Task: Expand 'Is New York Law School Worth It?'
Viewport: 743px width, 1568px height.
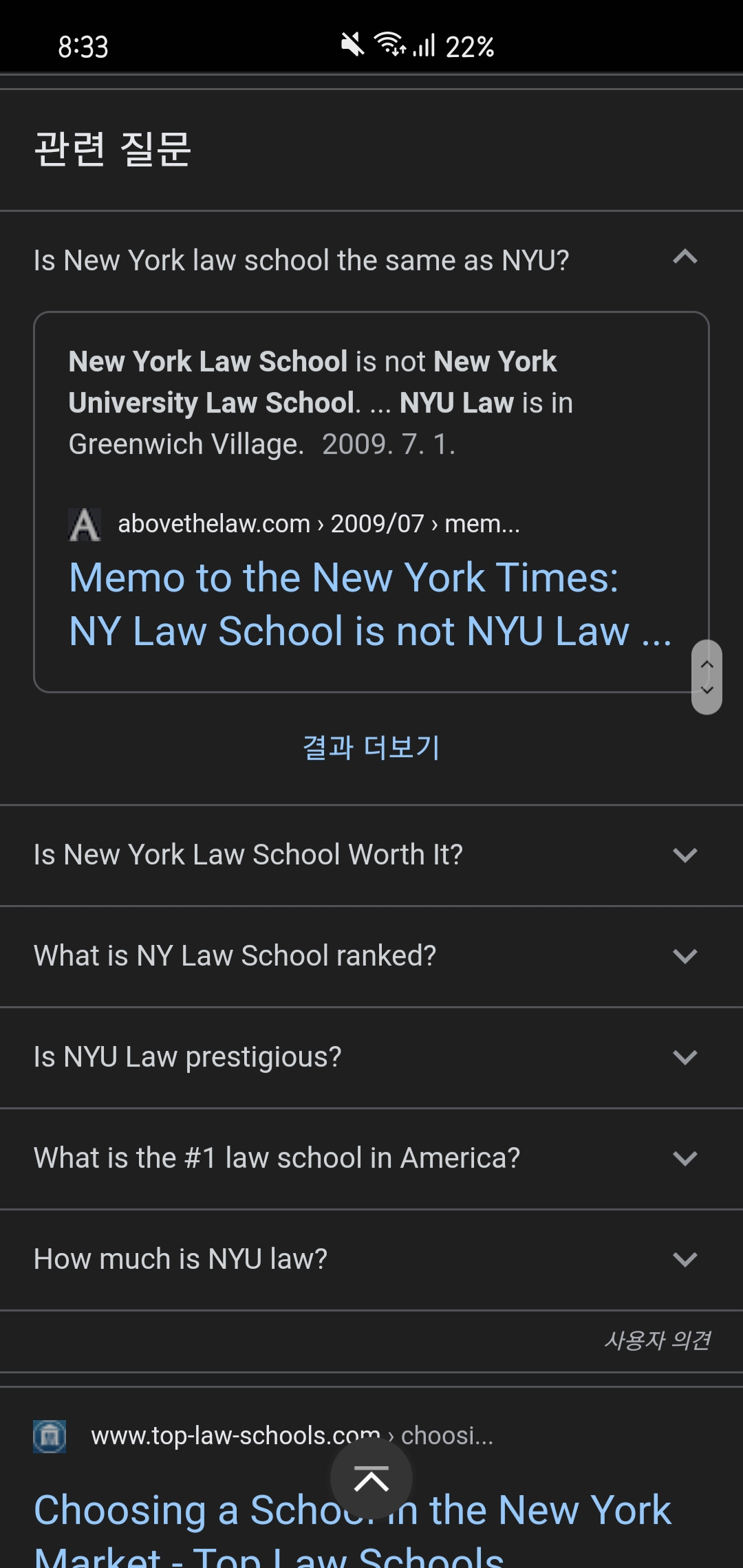Action: [371, 855]
